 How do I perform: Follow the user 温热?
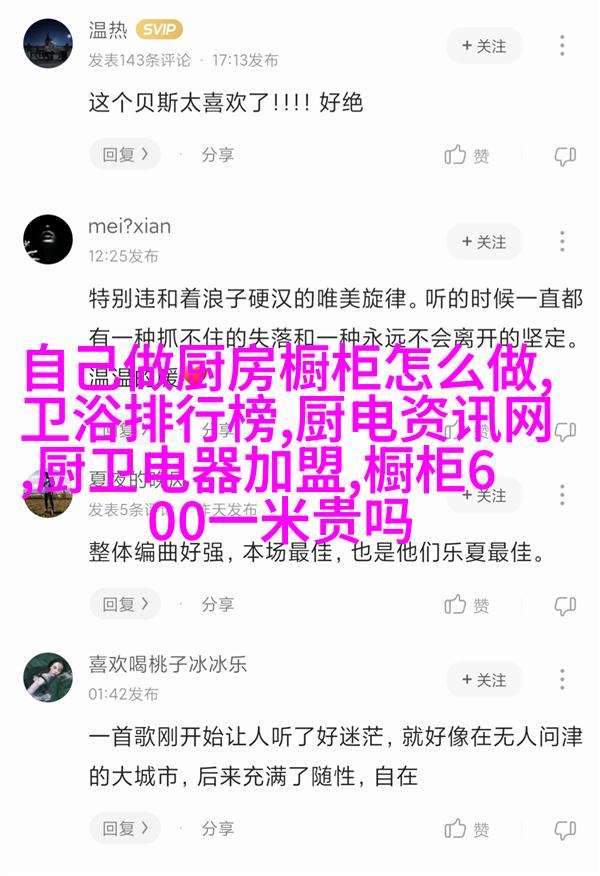pos(485,46)
